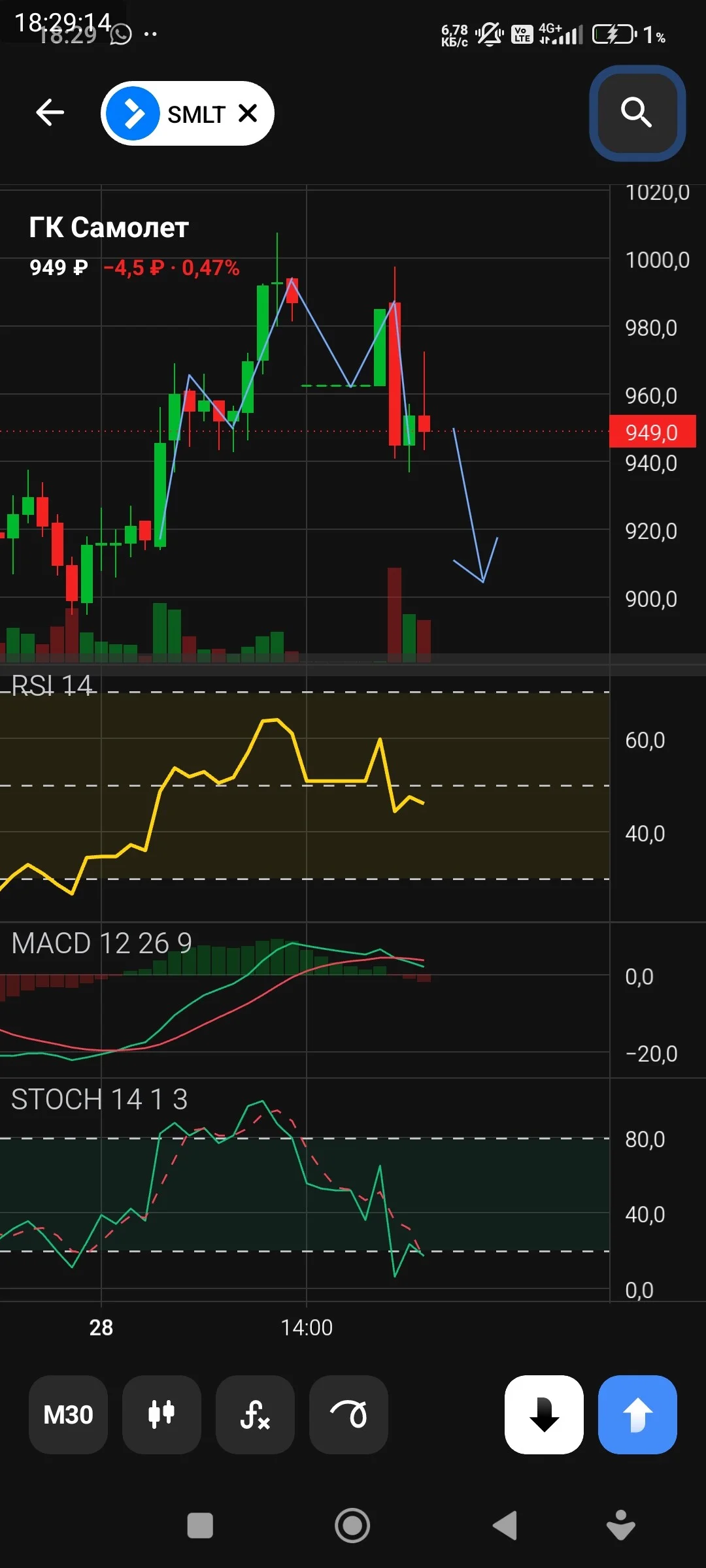Change the M30 timeframe
The width and height of the screenshot is (706, 1568).
tap(68, 1414)
